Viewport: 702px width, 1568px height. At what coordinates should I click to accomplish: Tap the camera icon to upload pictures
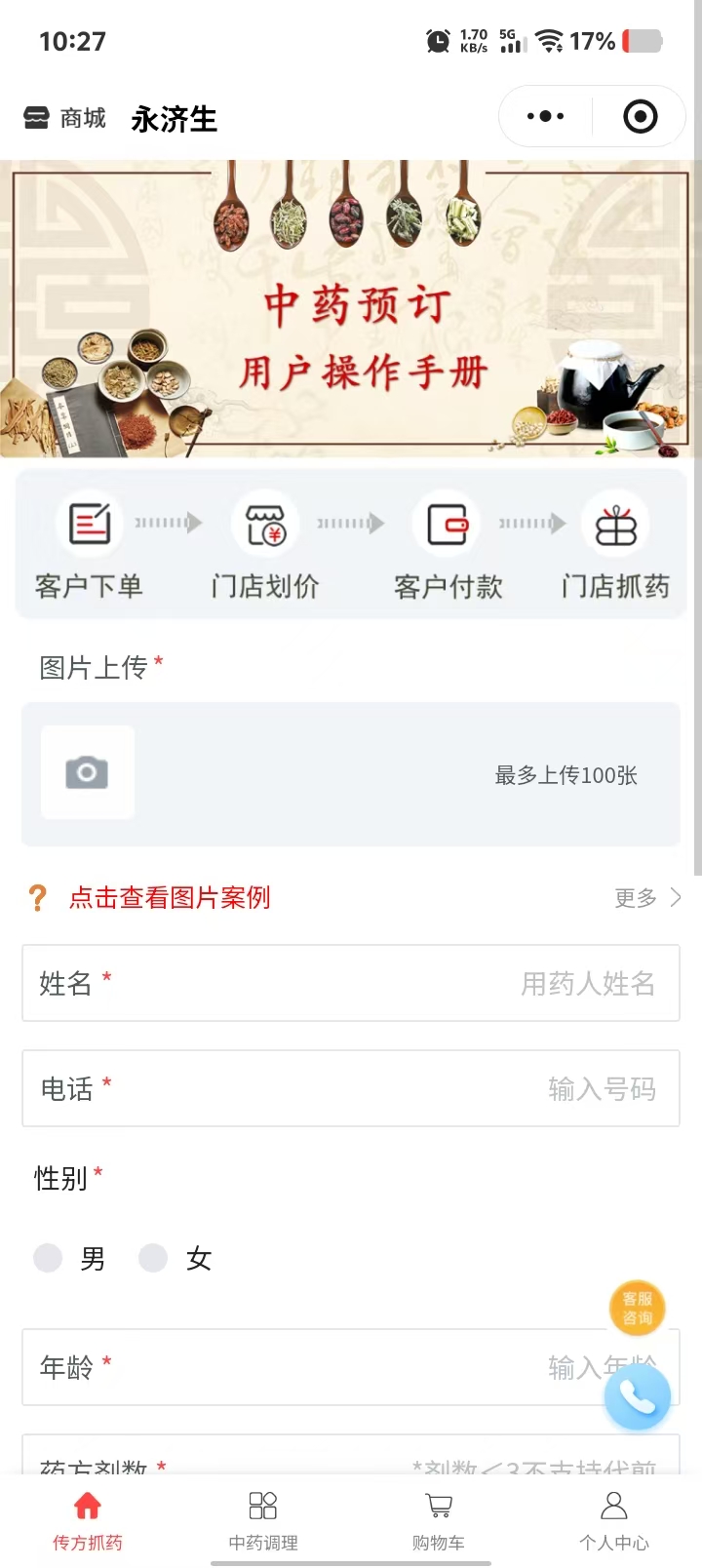(88, 772)
